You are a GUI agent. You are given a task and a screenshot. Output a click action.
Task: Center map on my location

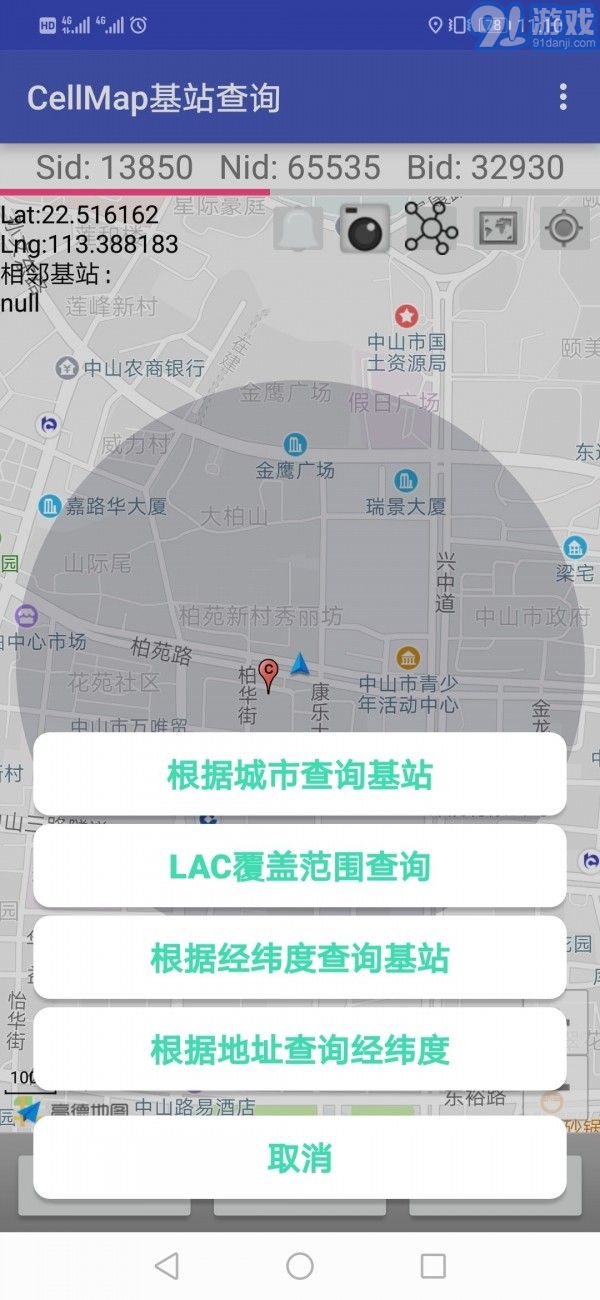tap(564, 229)
